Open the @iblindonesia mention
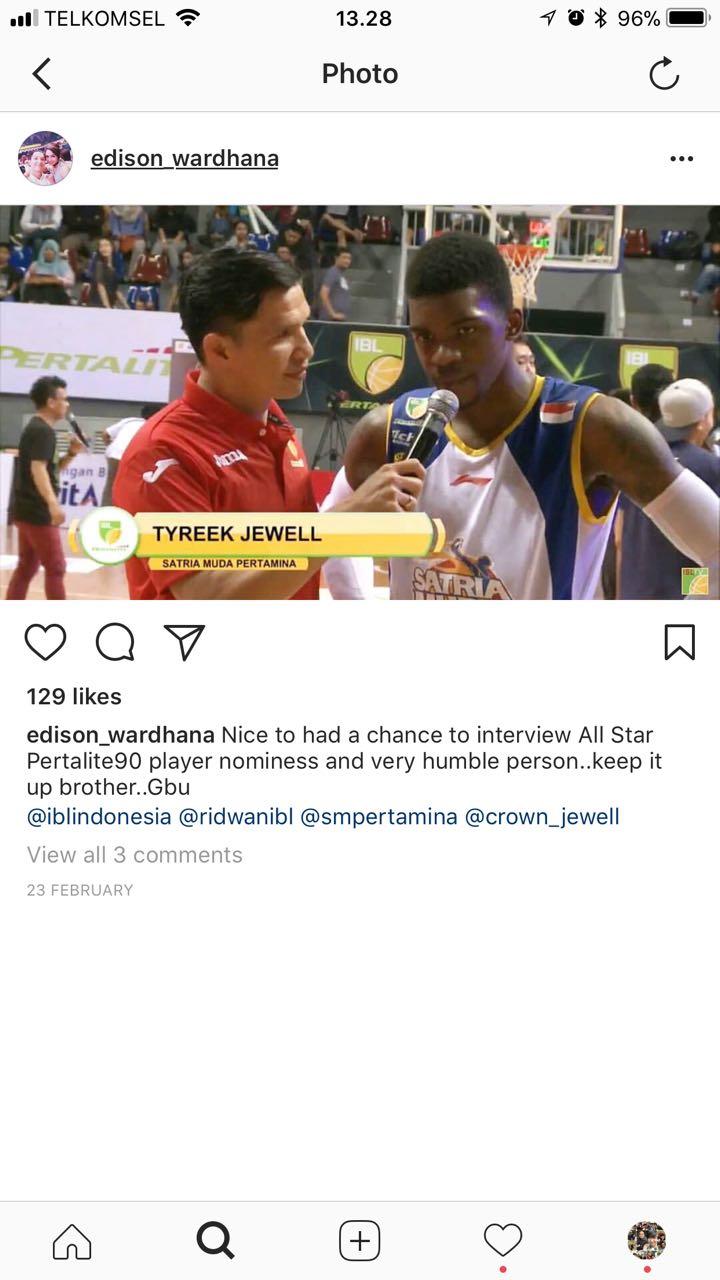 [99, 816]
